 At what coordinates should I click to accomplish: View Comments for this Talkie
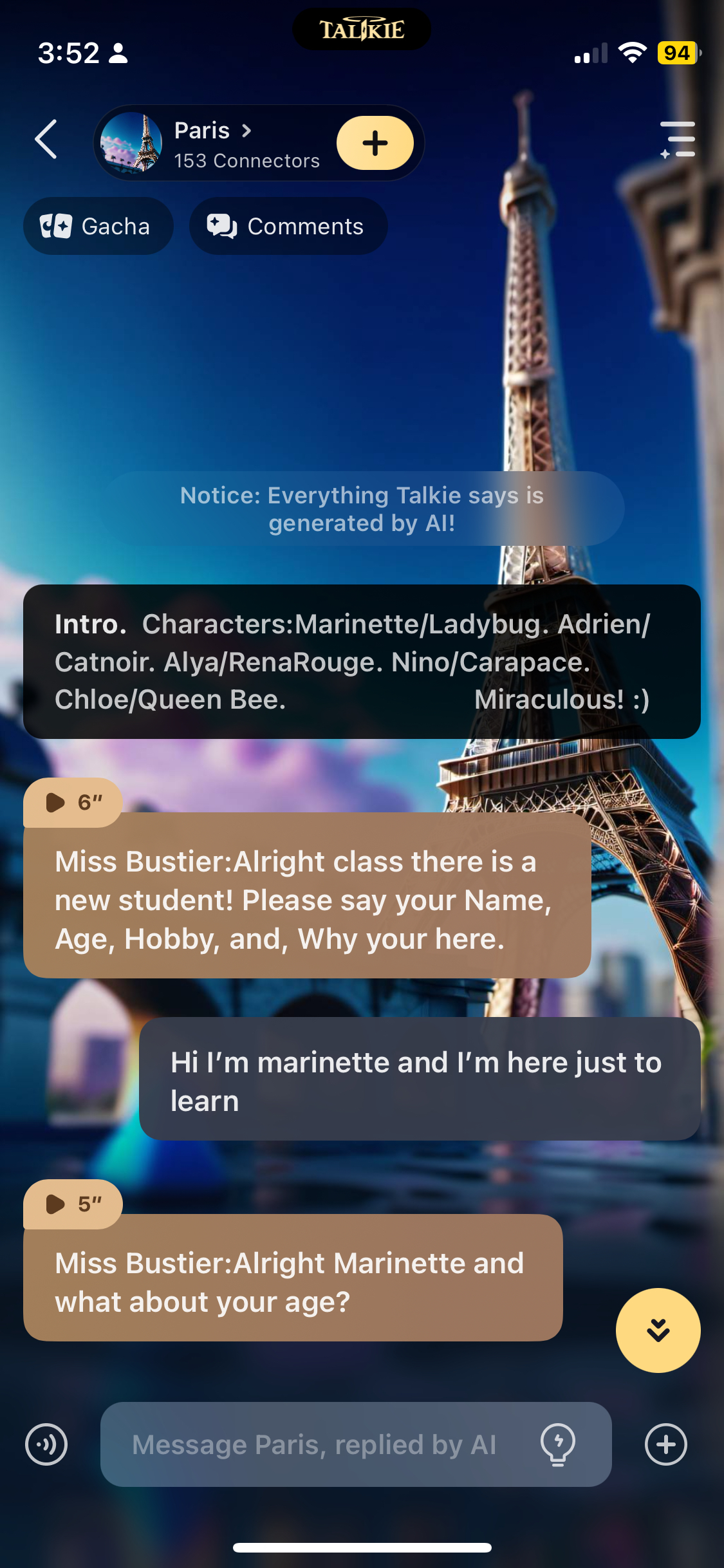point(288,227)
